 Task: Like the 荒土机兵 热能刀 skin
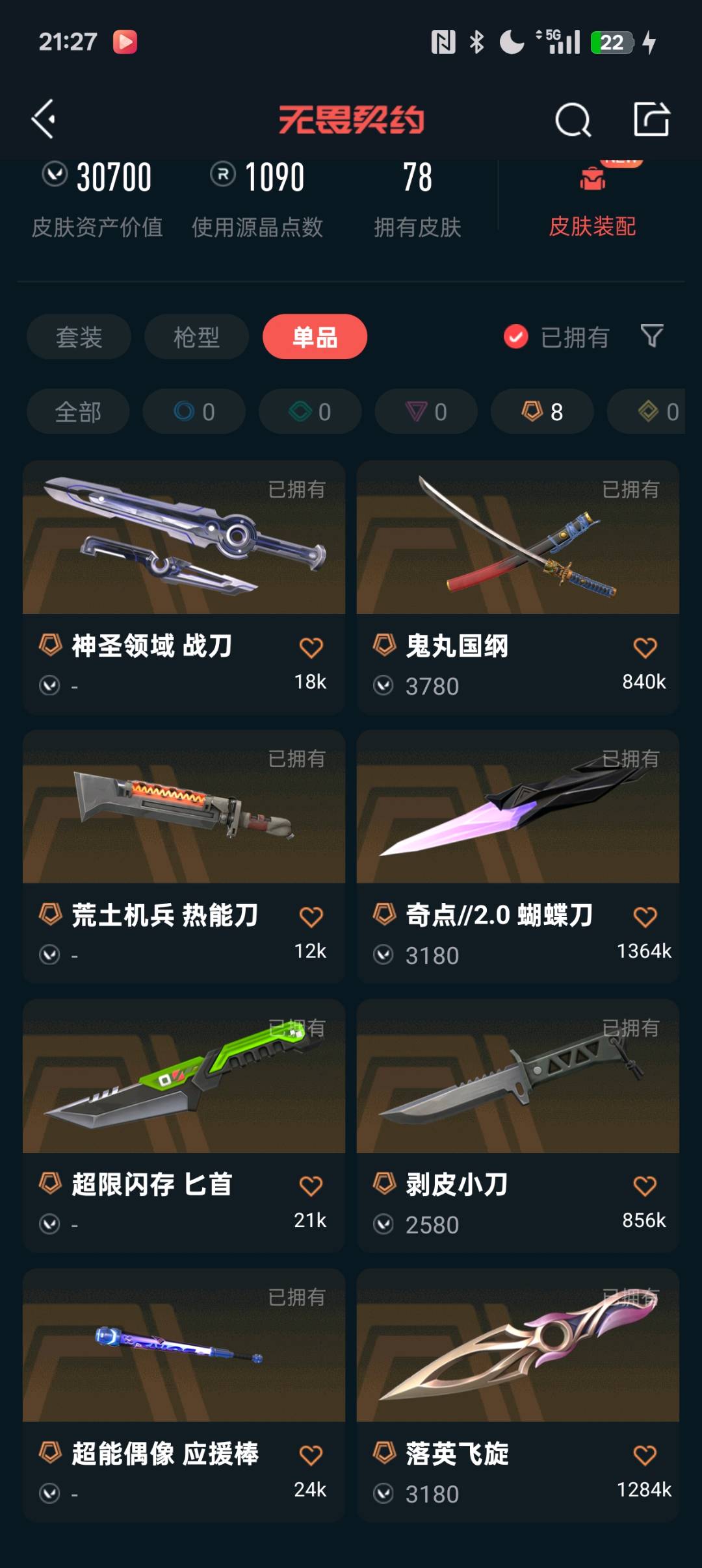311,917
